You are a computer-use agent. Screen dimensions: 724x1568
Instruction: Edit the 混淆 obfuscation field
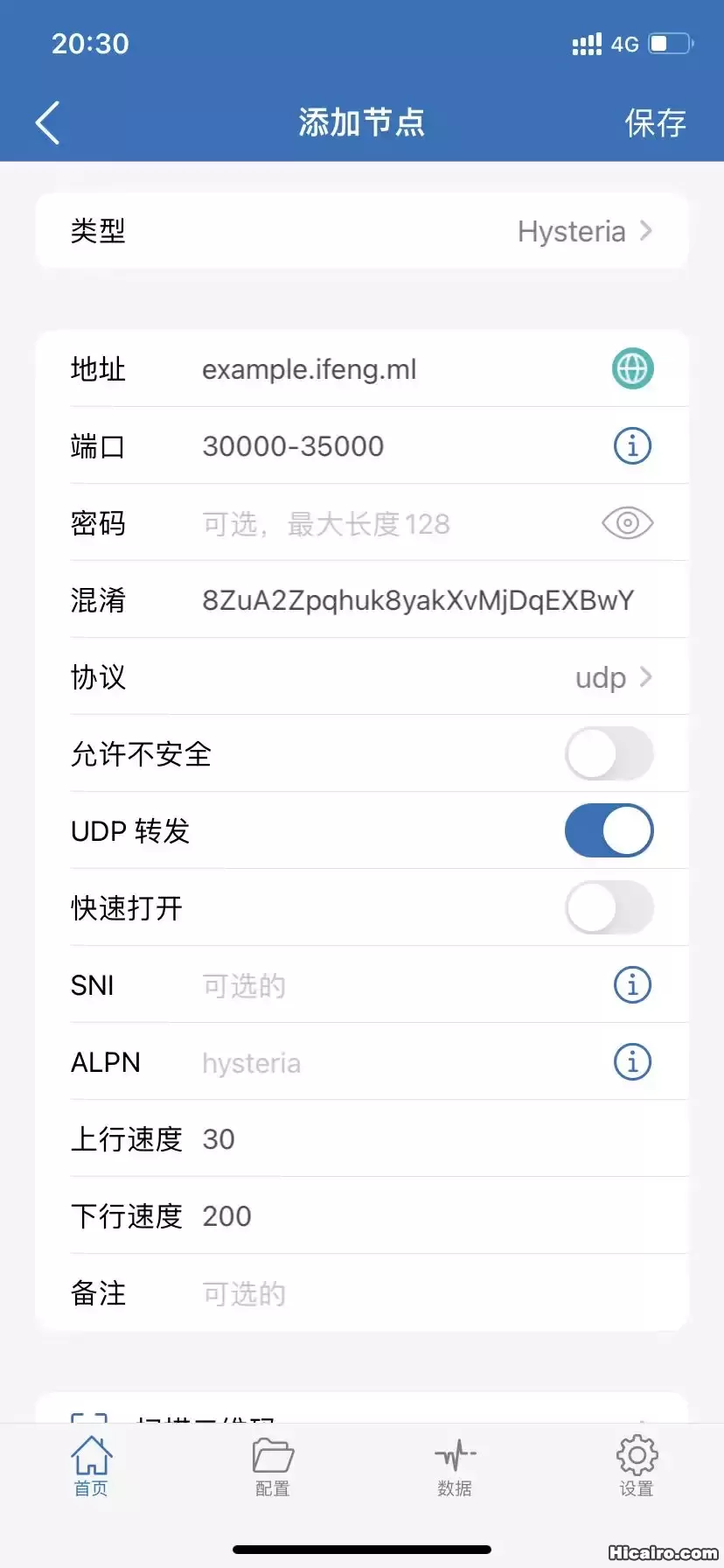[x=418, y=600]
